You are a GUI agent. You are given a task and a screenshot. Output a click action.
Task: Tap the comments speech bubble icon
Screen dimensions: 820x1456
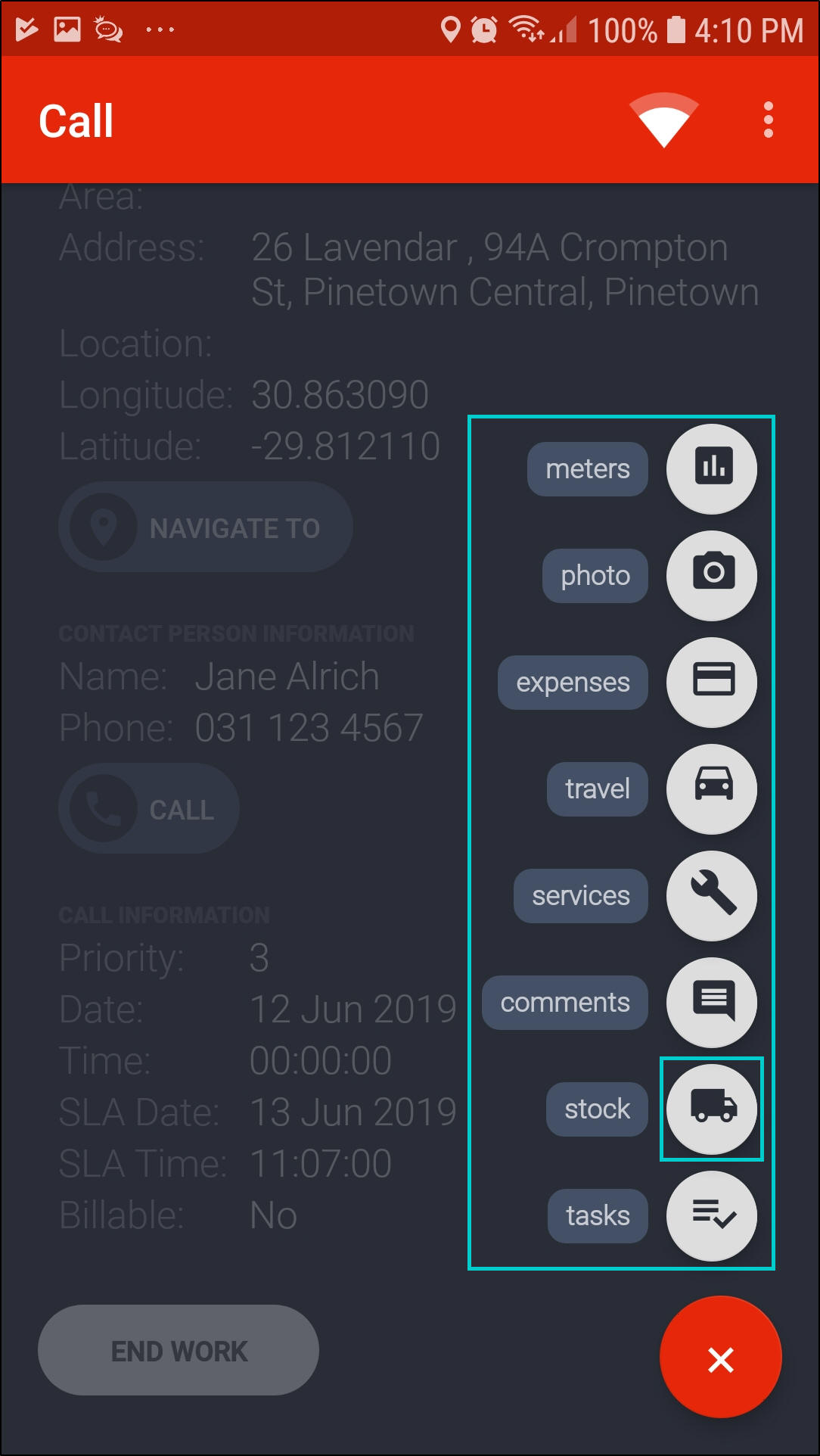(x=711, y=1002)
